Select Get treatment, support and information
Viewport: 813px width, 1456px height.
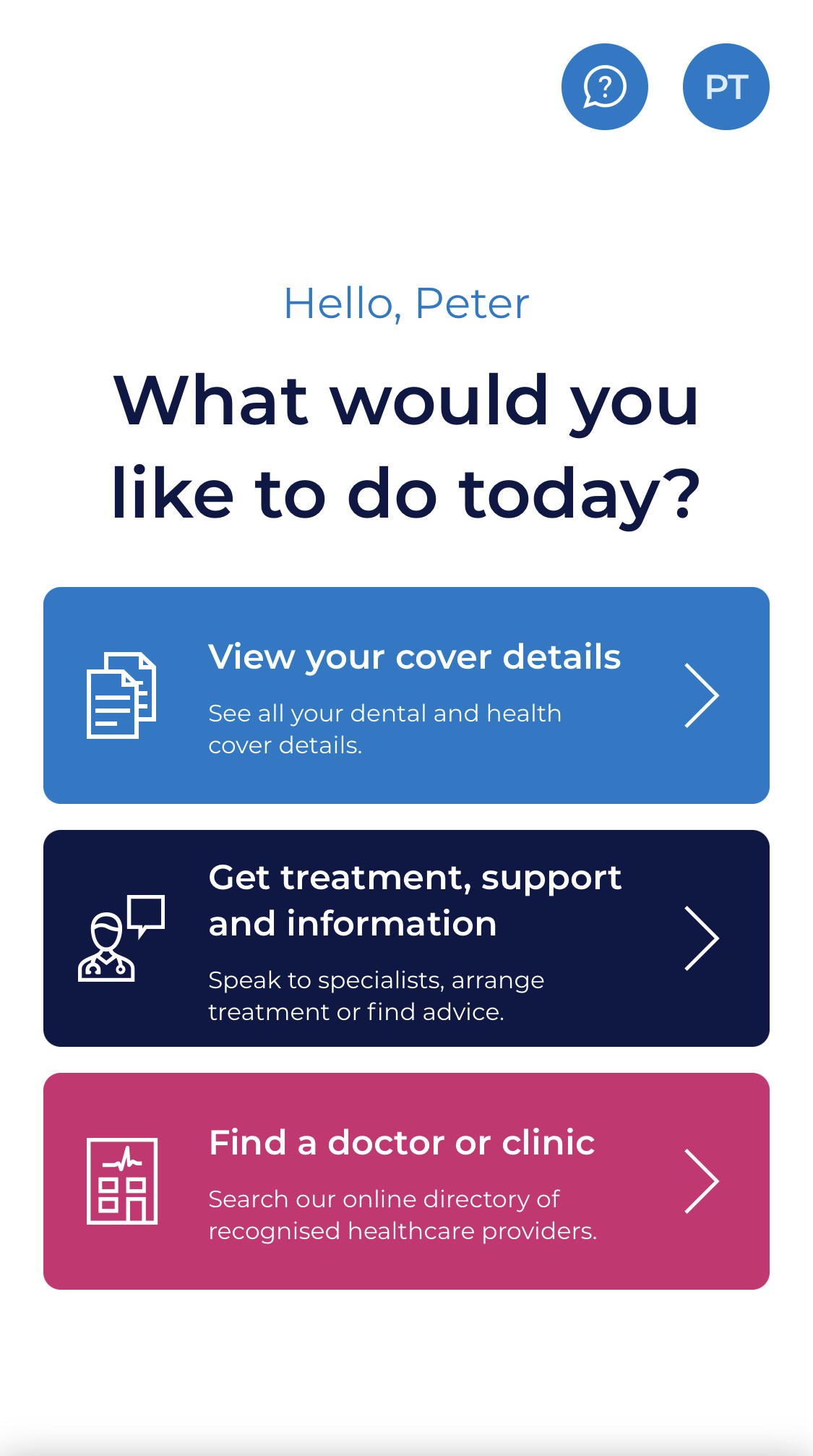406,938
